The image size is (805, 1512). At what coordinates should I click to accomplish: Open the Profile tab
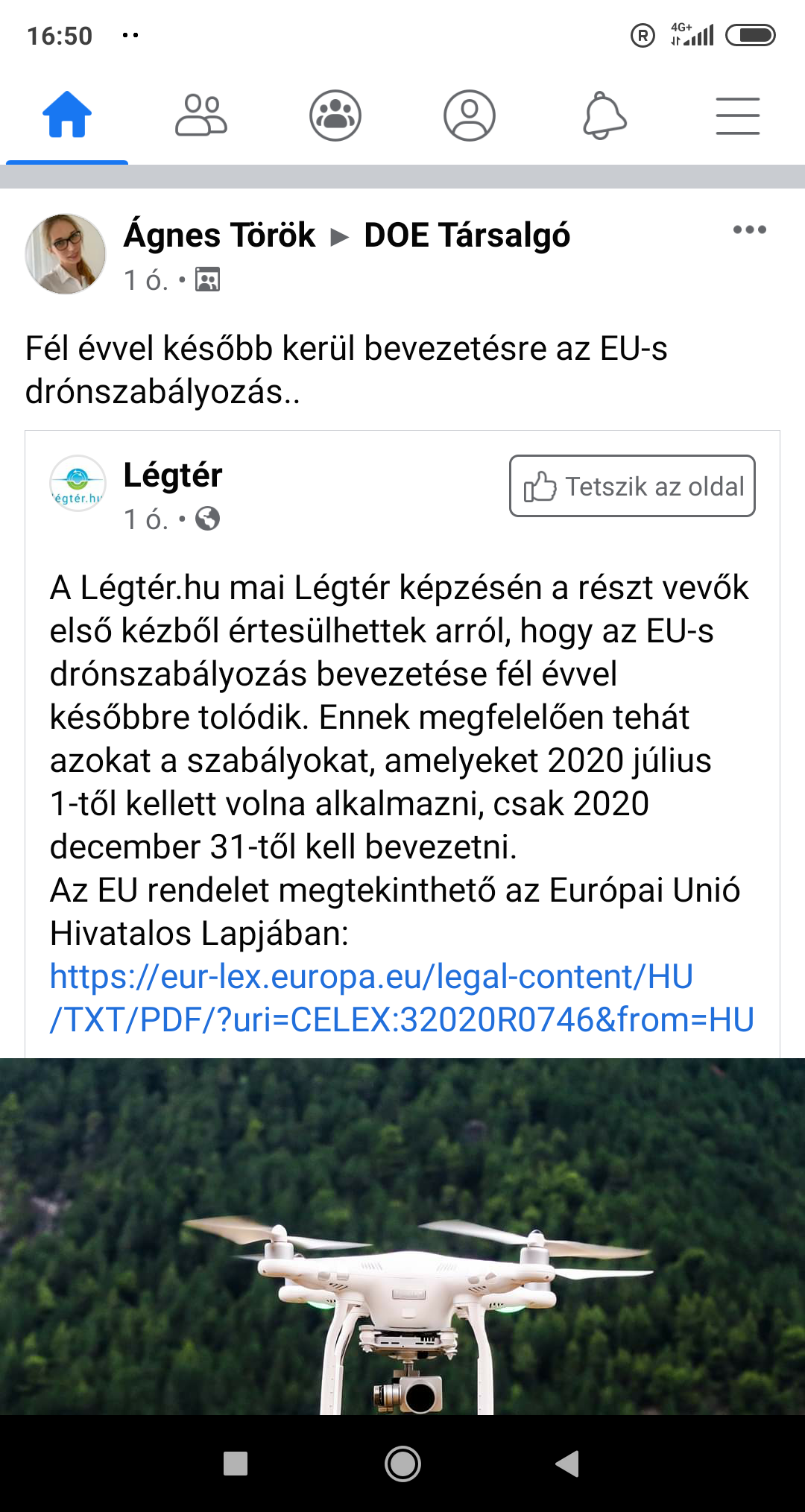click(x=470, y=116)
